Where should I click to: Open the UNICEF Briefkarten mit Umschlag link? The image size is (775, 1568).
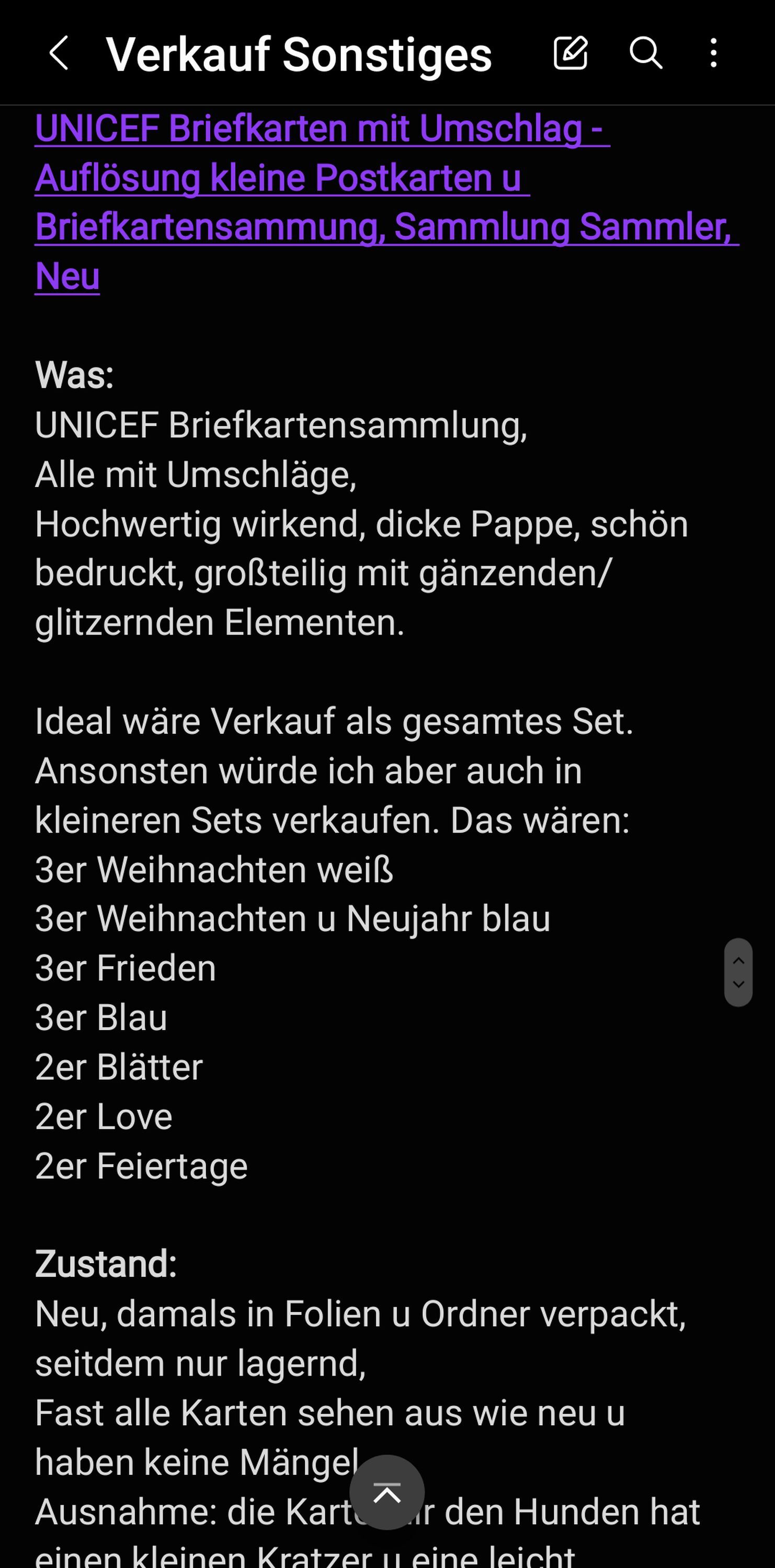(386, 202)
